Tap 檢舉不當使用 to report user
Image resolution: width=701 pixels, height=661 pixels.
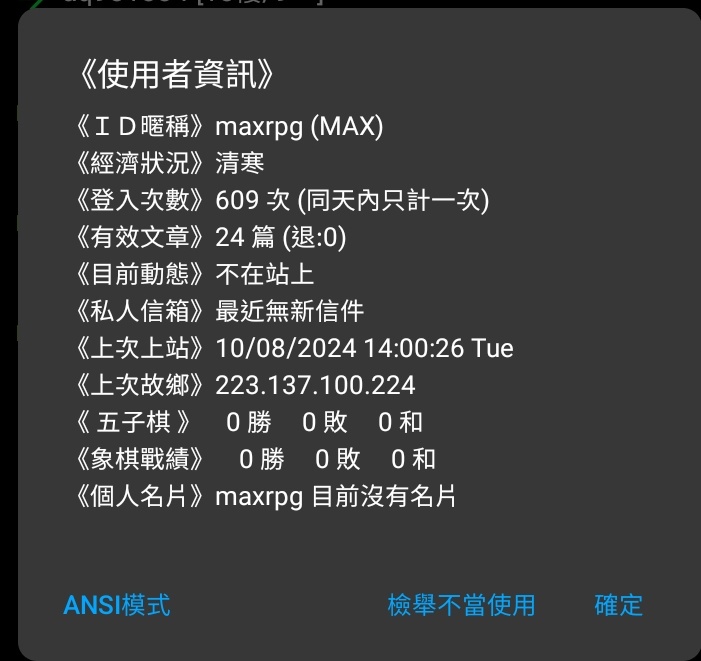pos(461,605)
